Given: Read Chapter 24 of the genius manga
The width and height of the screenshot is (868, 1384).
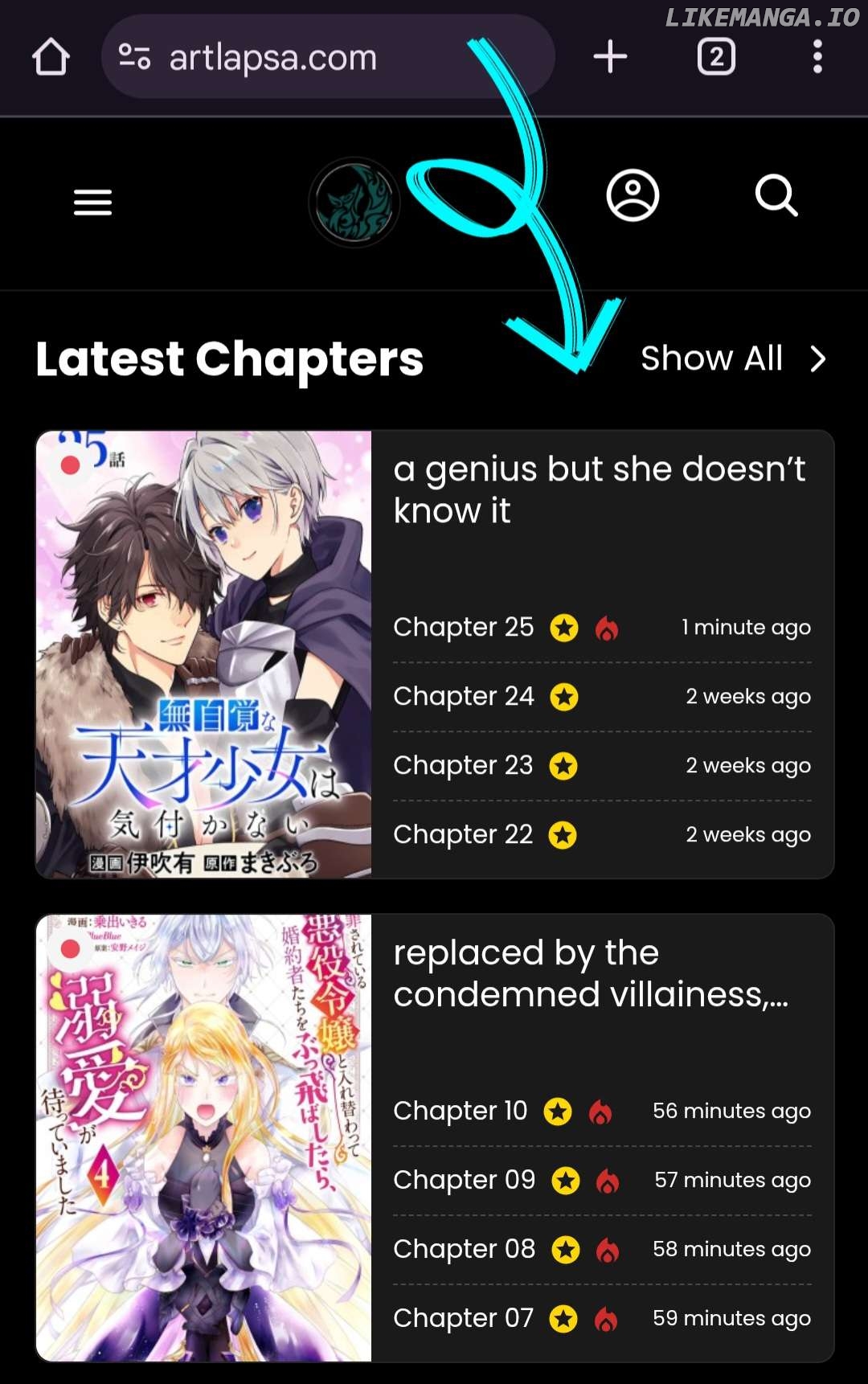Looking at the screenshot, I should (464, 696).
